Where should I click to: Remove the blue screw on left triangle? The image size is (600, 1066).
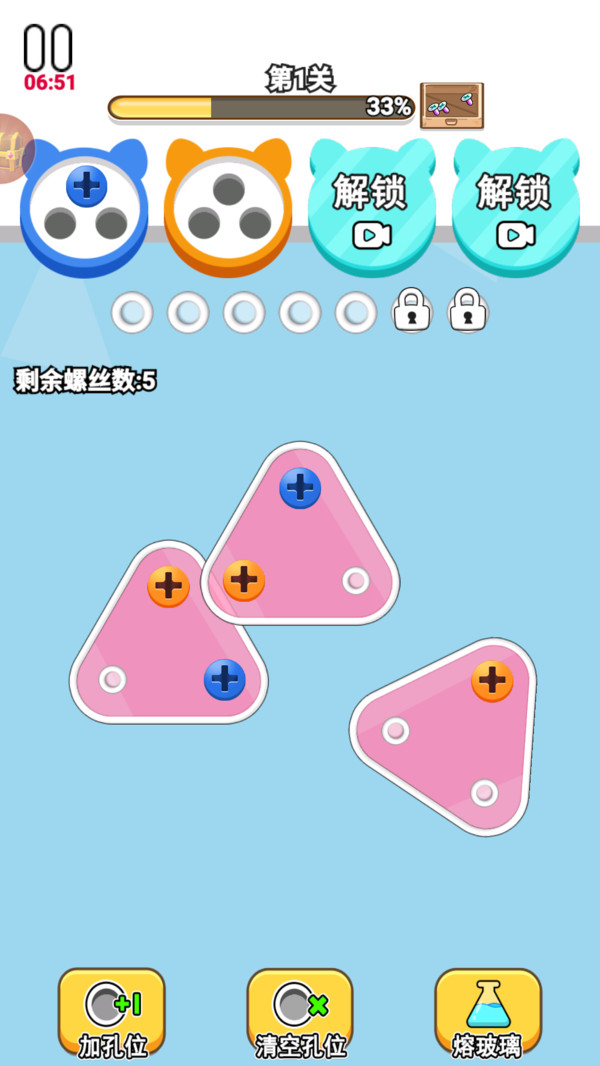tap(225, 680)
